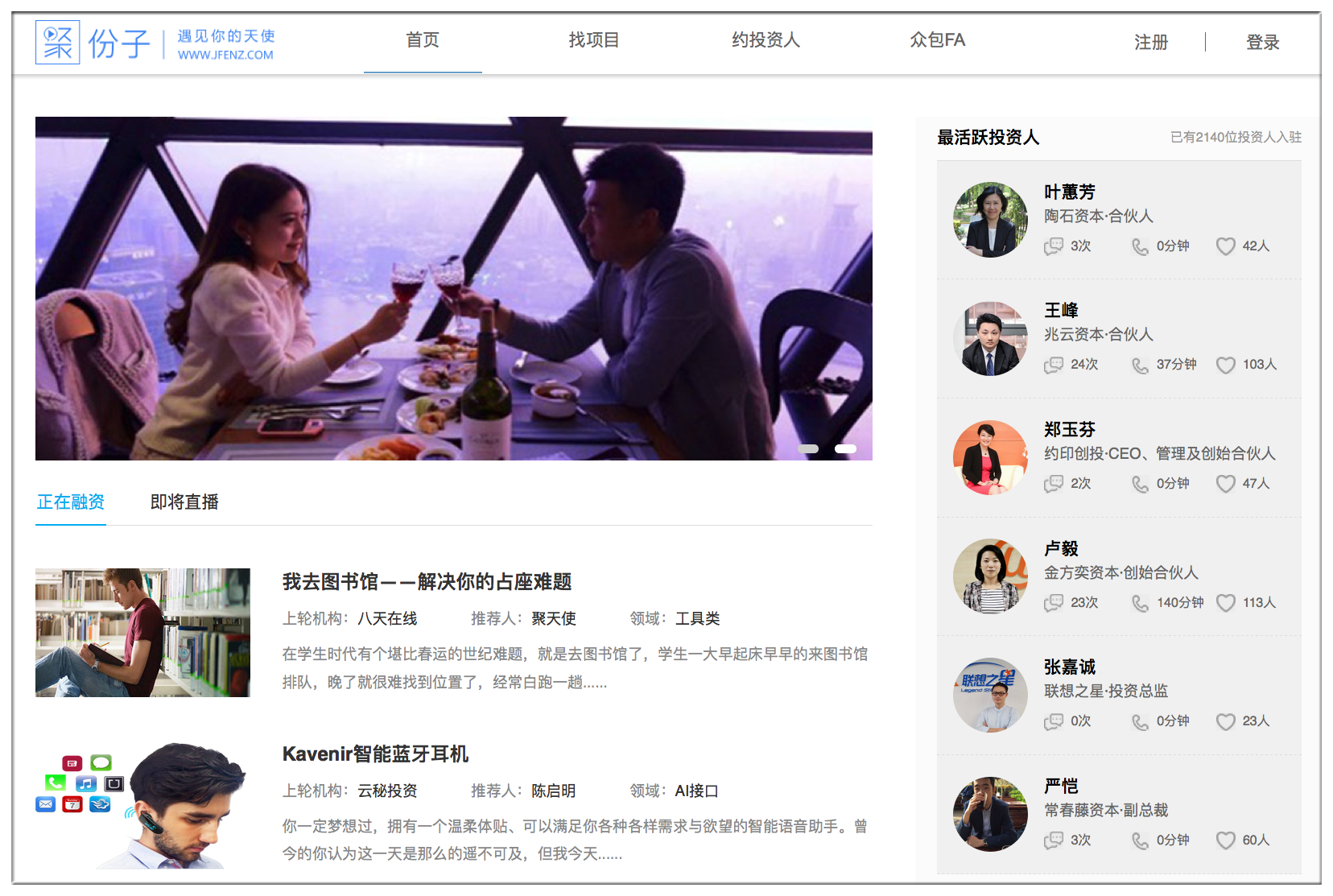Open 张嘉诚 联想之星 profile

point(1069,667)
